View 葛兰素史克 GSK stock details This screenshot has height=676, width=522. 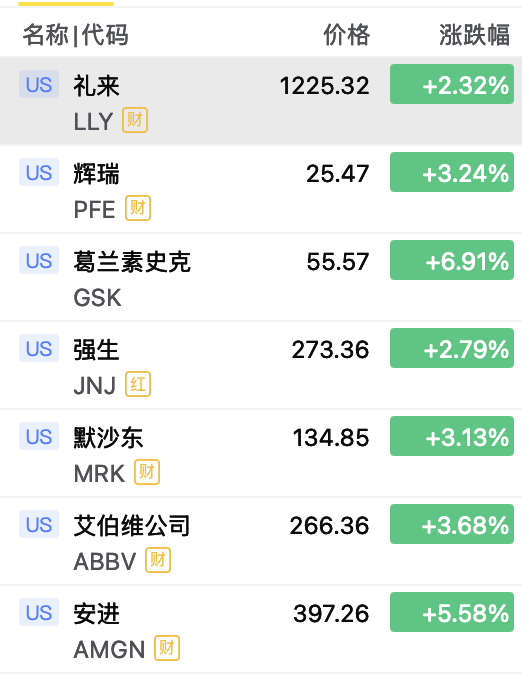click(x=261, y=278)
